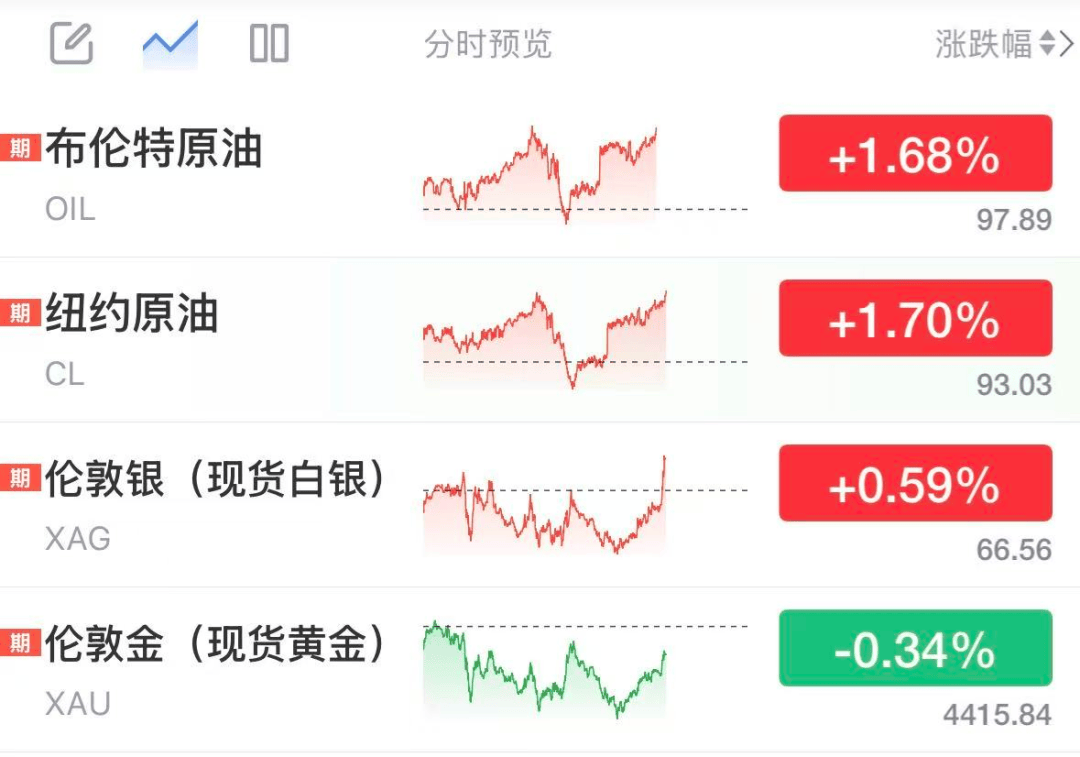Tap the edit watchlist pencil icon

pyautogui.click(x=72, y=43)
